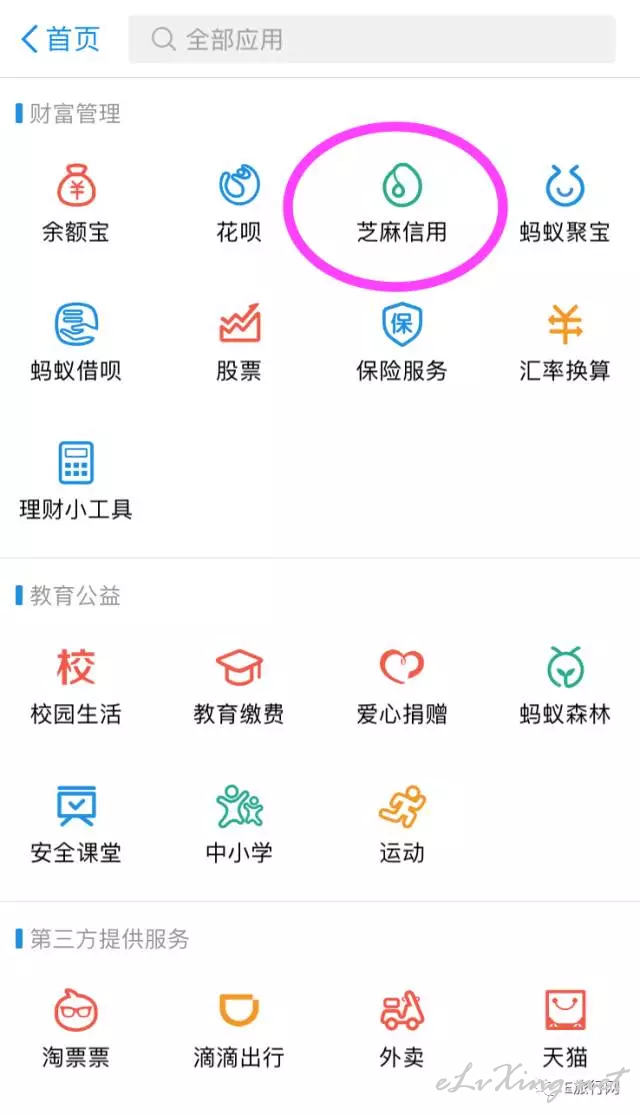The height and width of the screenshot is (1115, 640).
Task: Tap the 全部应用 search field
Action: coord(372,39)
